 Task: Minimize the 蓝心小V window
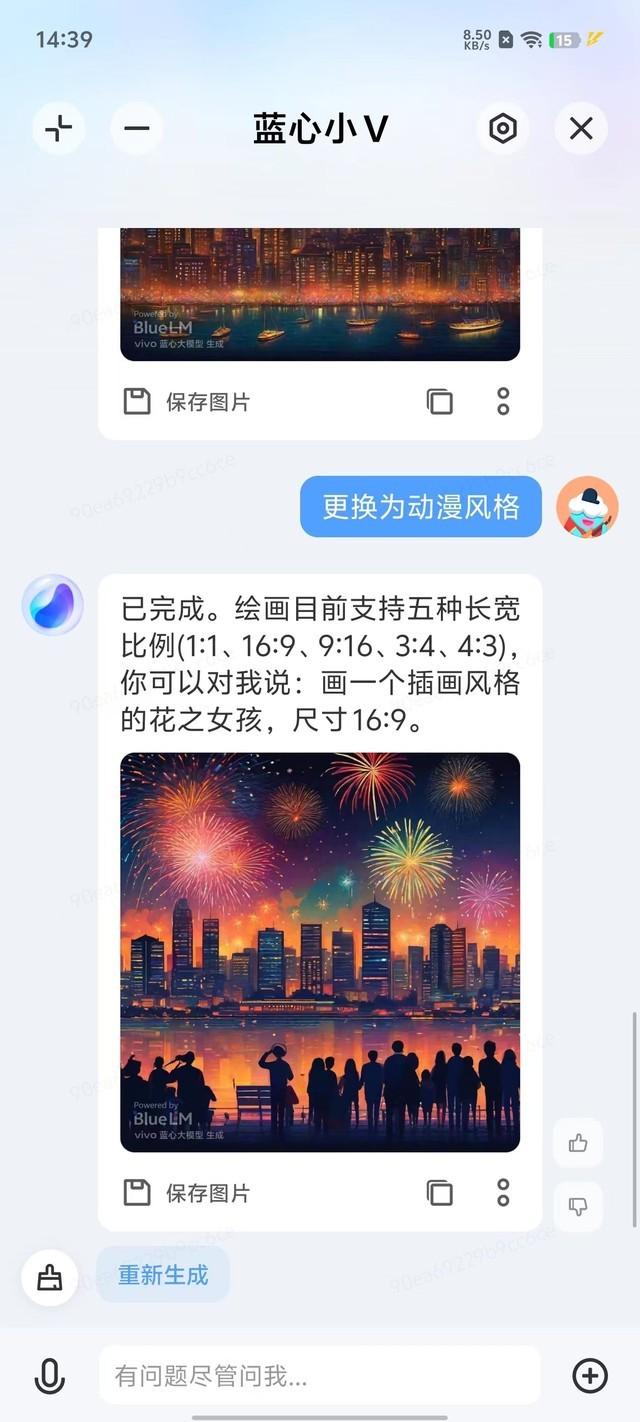coord(136,128)
